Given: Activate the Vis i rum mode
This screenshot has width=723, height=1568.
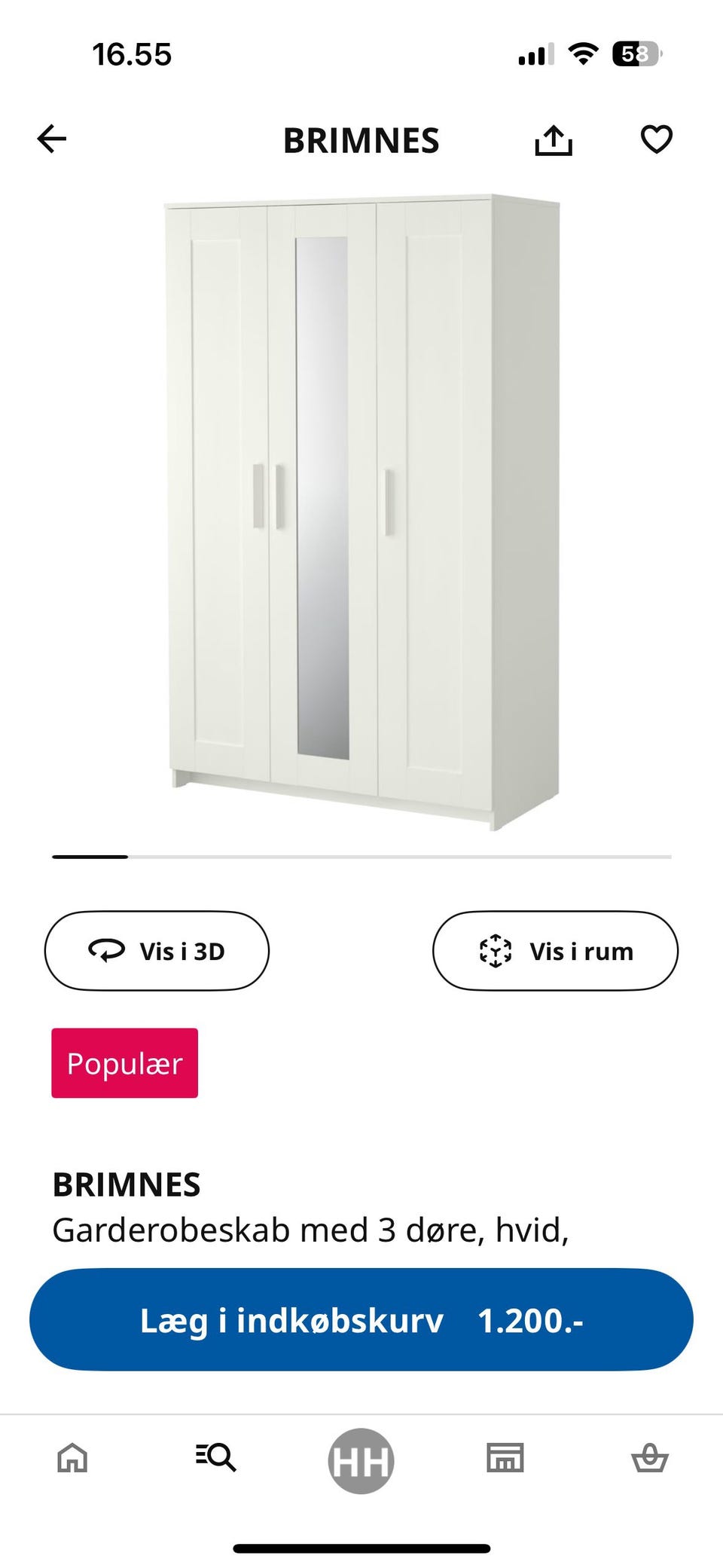Looking at the screenshot, I should [x=556, y=951].
